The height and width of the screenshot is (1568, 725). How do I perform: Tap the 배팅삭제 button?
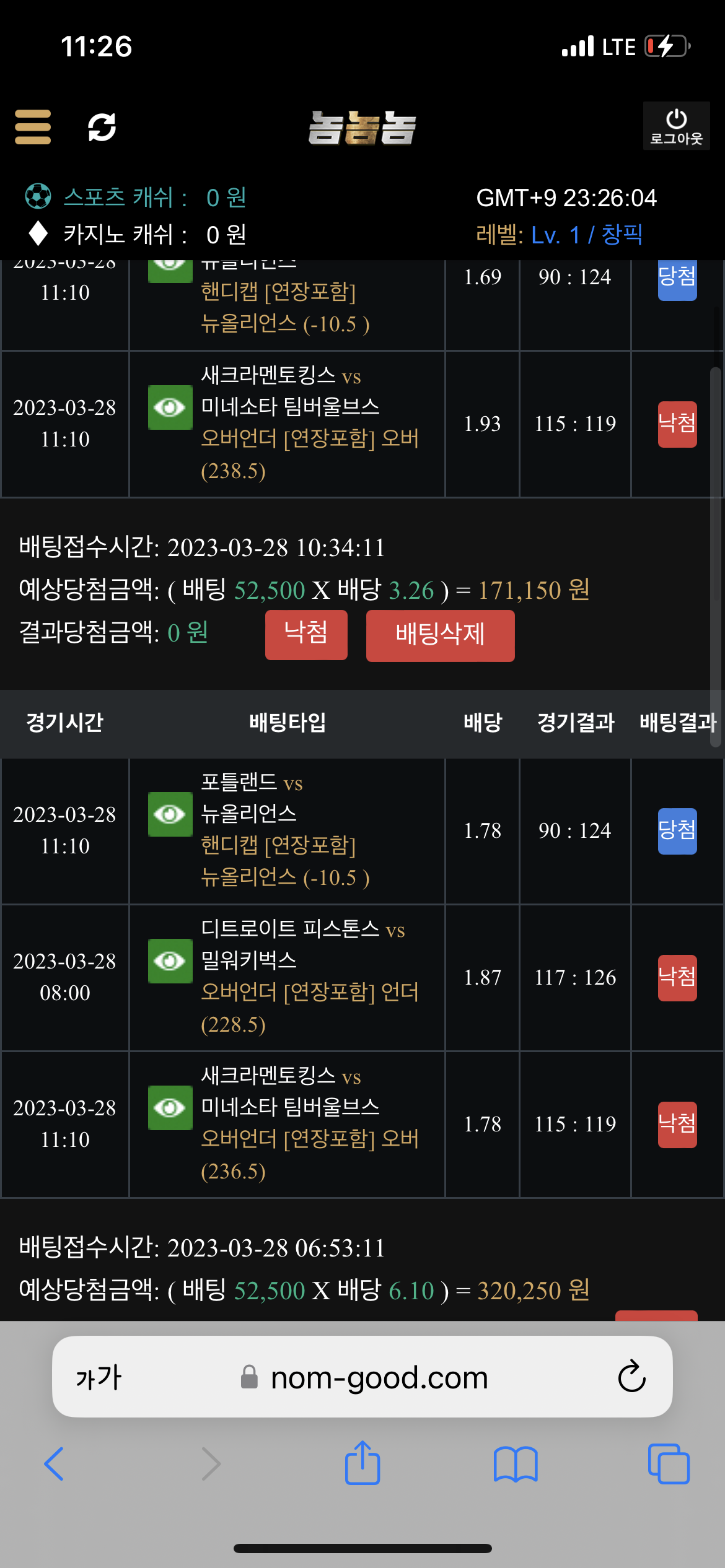[440, 635]
